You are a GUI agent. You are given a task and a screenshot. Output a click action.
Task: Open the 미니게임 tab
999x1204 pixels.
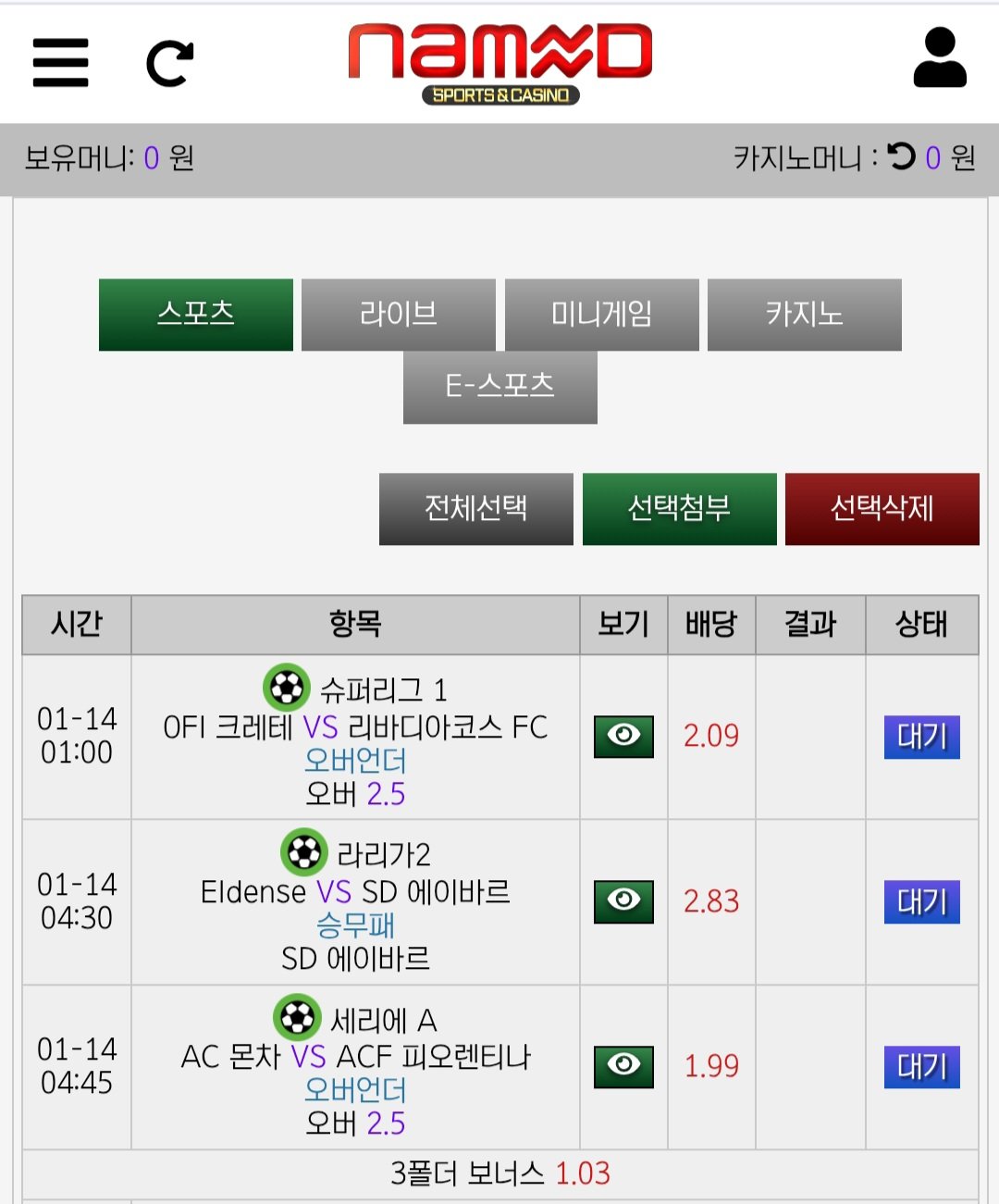click(x=601, y=315)
